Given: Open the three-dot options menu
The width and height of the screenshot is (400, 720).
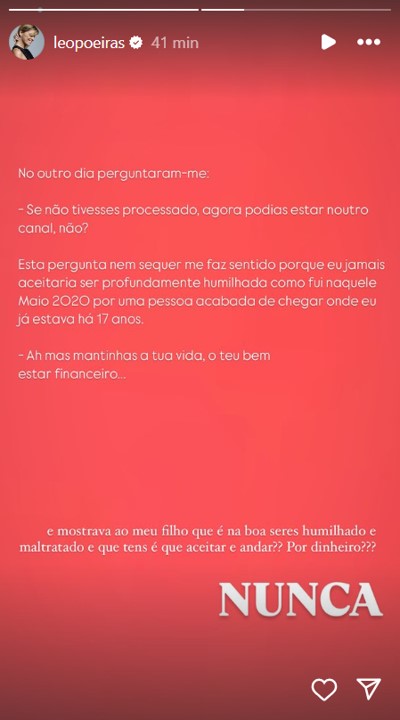Looking at the screenshot, I should point(369,42).
